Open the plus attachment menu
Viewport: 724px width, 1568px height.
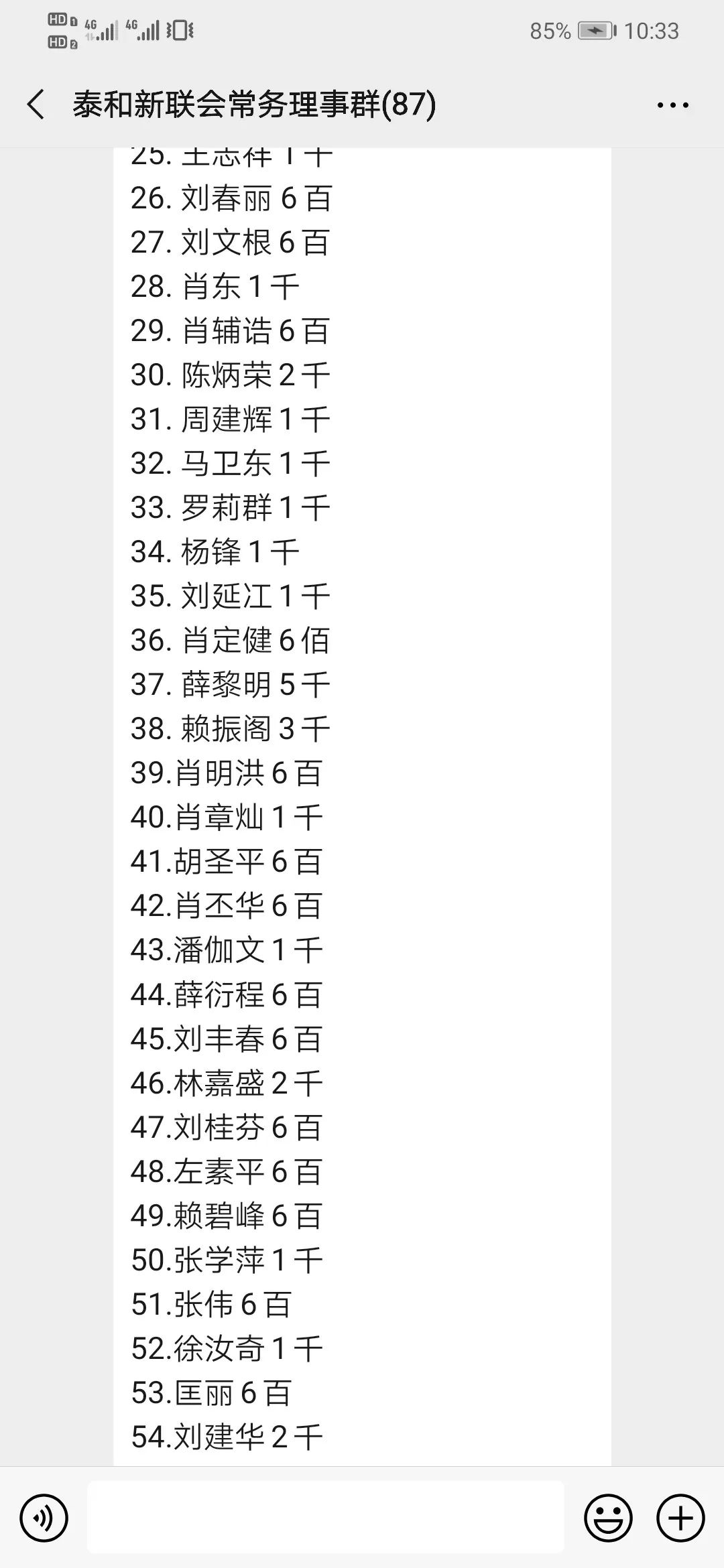(680, 1518)
